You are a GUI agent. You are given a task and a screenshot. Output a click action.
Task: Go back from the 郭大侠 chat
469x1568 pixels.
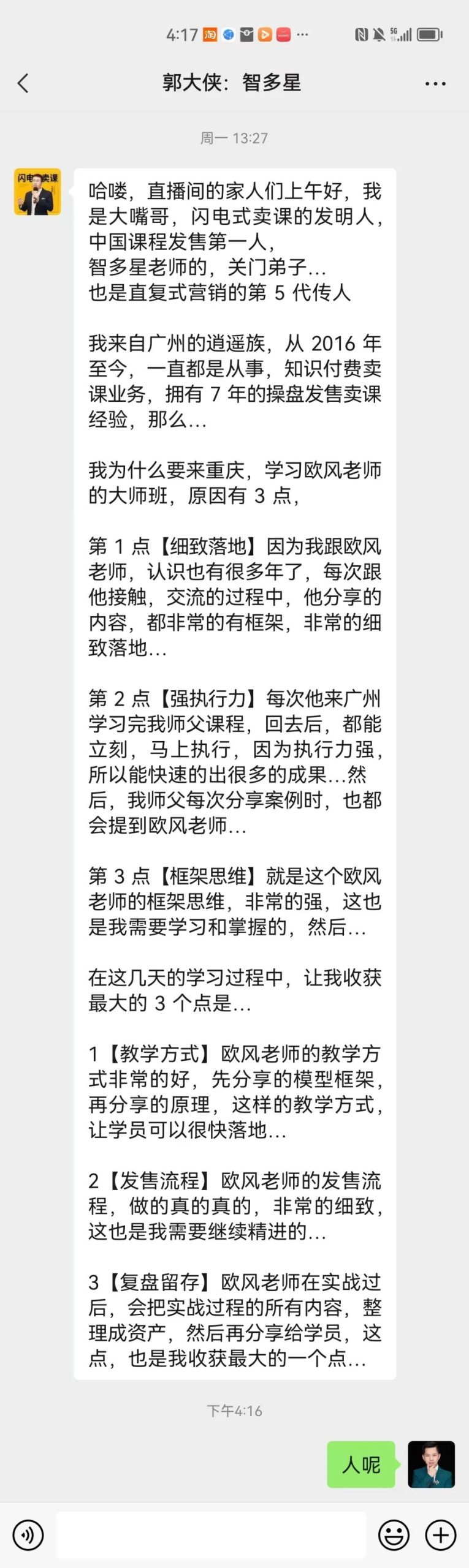[23, 83]
